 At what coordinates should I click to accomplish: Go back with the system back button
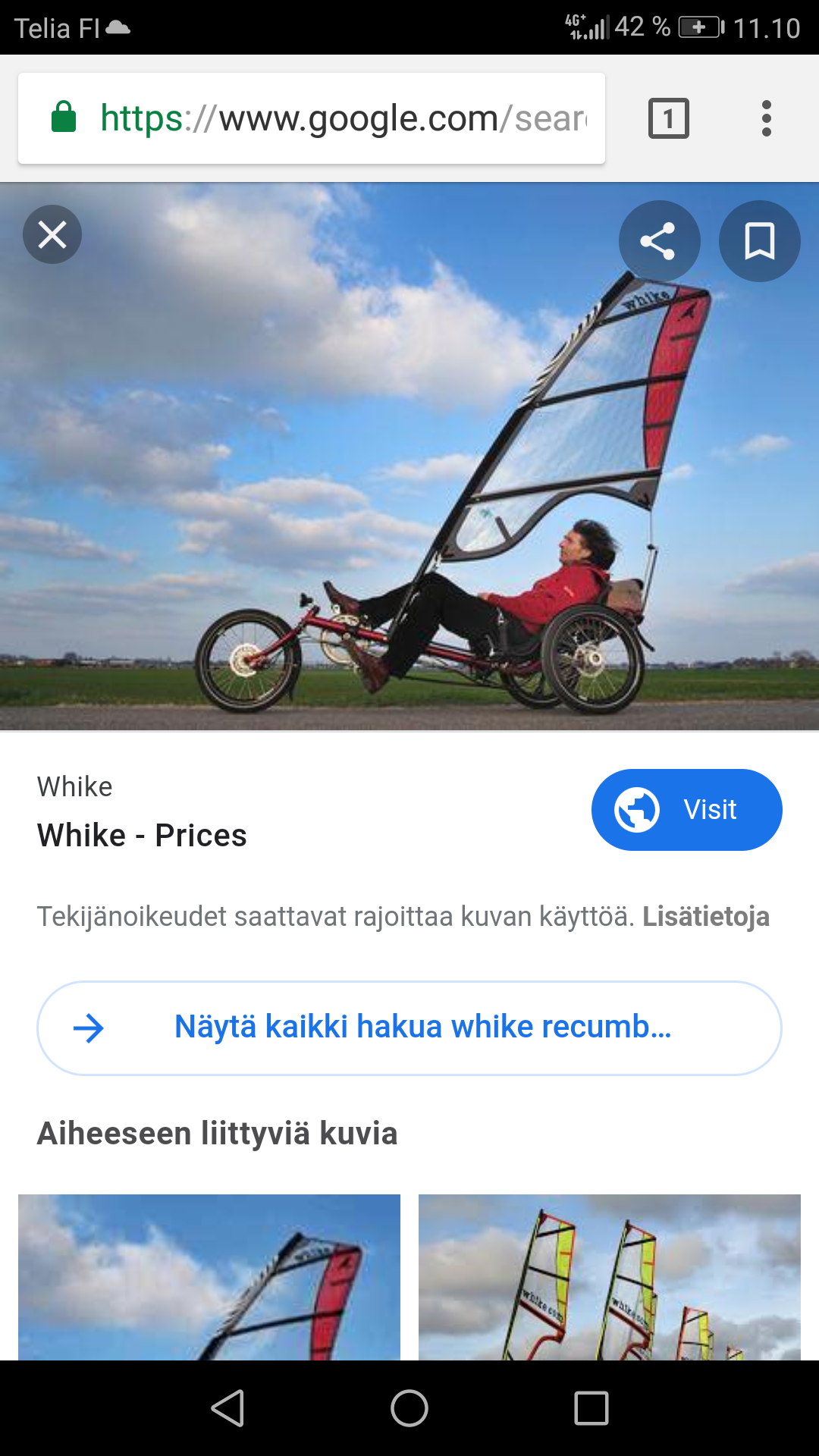coord(227,1408)
